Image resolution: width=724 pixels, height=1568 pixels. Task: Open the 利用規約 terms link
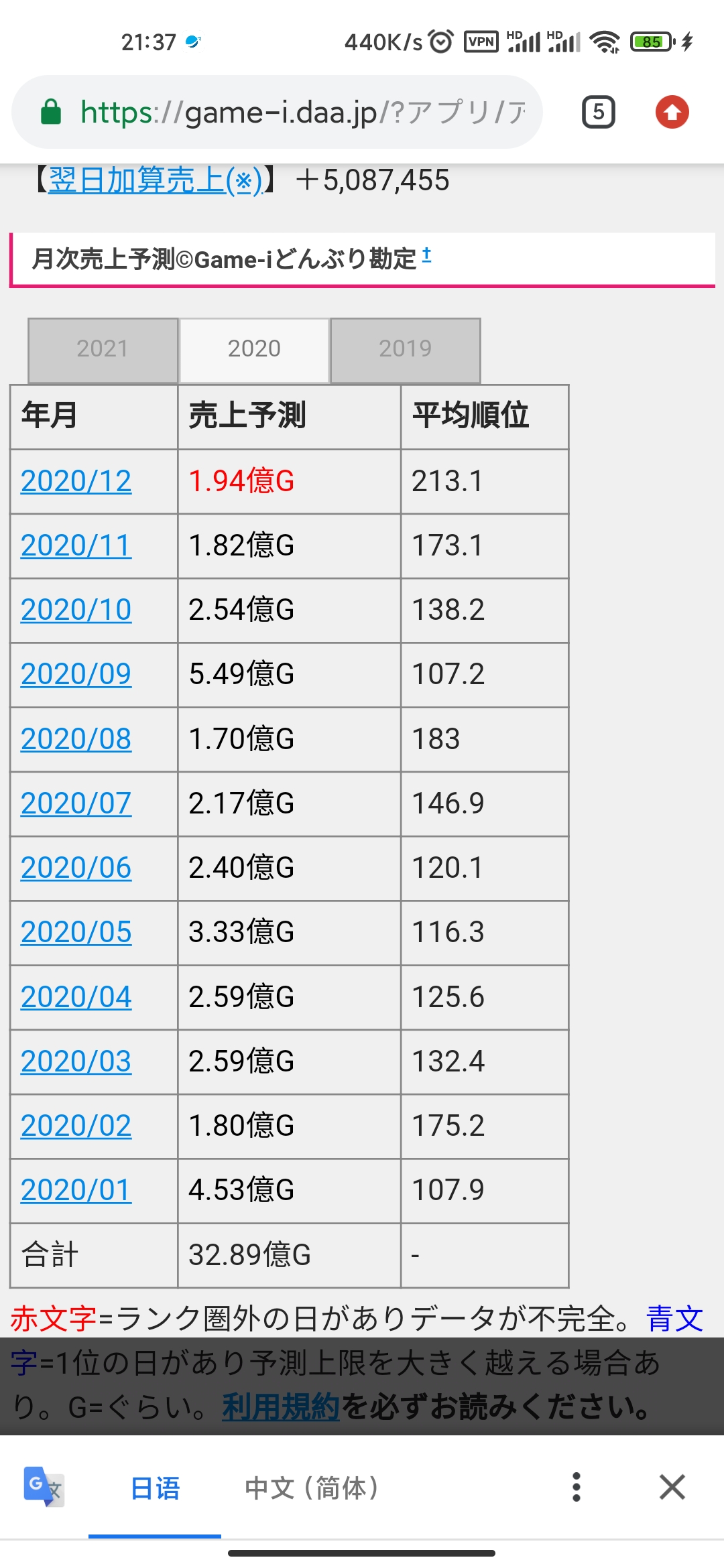click(x=282, y=1407)
